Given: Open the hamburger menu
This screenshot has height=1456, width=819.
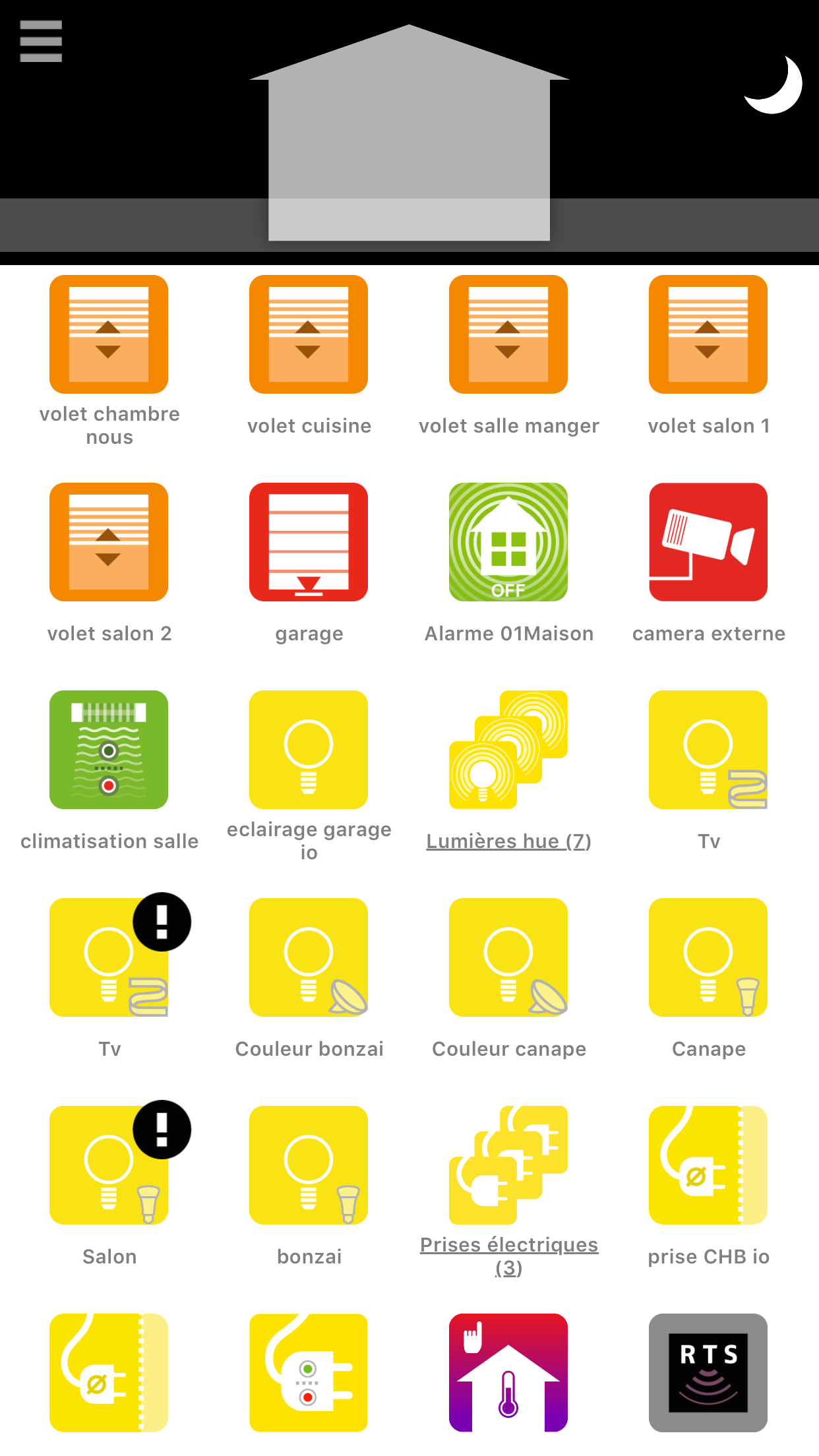Looking at the screenshot, I should pos(41,41).
